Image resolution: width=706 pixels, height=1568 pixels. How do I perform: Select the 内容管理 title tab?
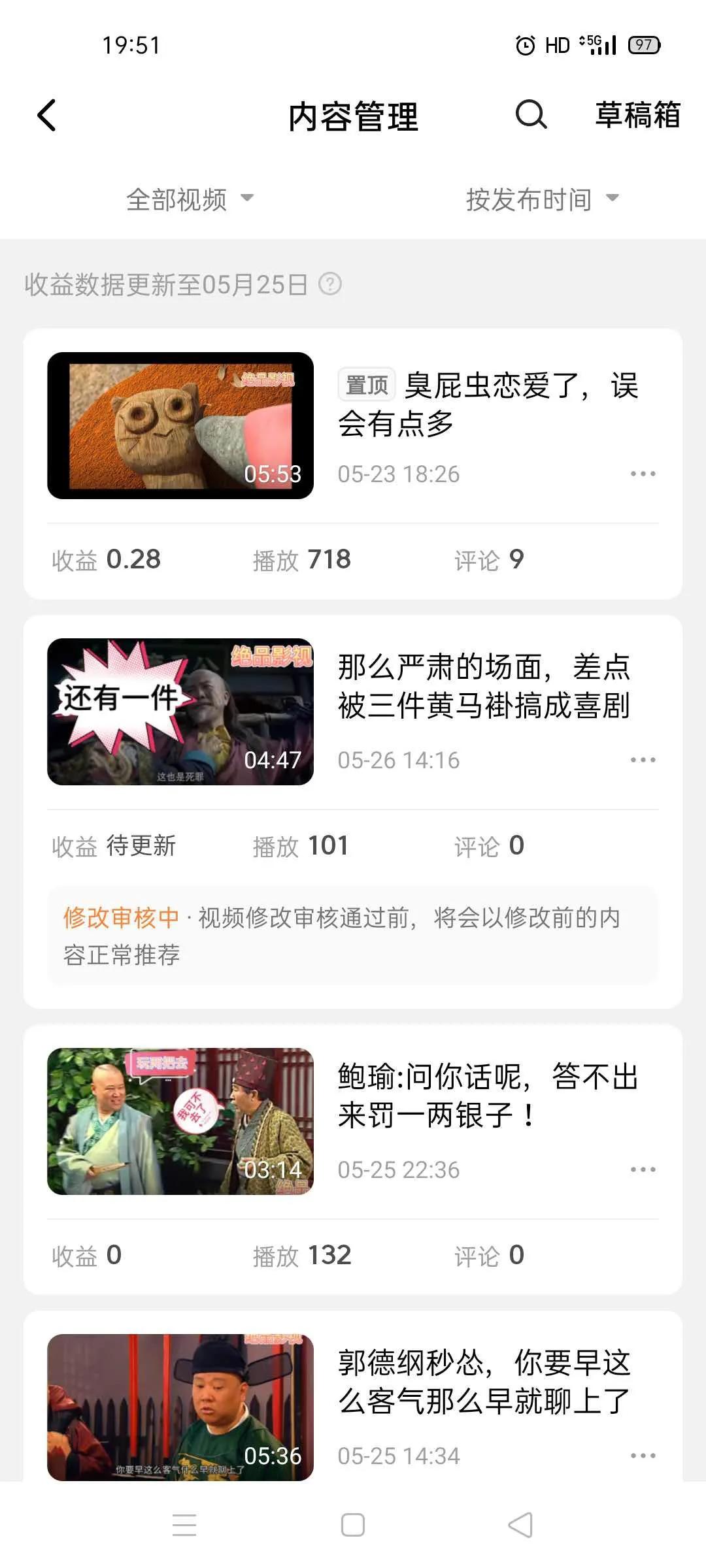[x=353, y=115]
